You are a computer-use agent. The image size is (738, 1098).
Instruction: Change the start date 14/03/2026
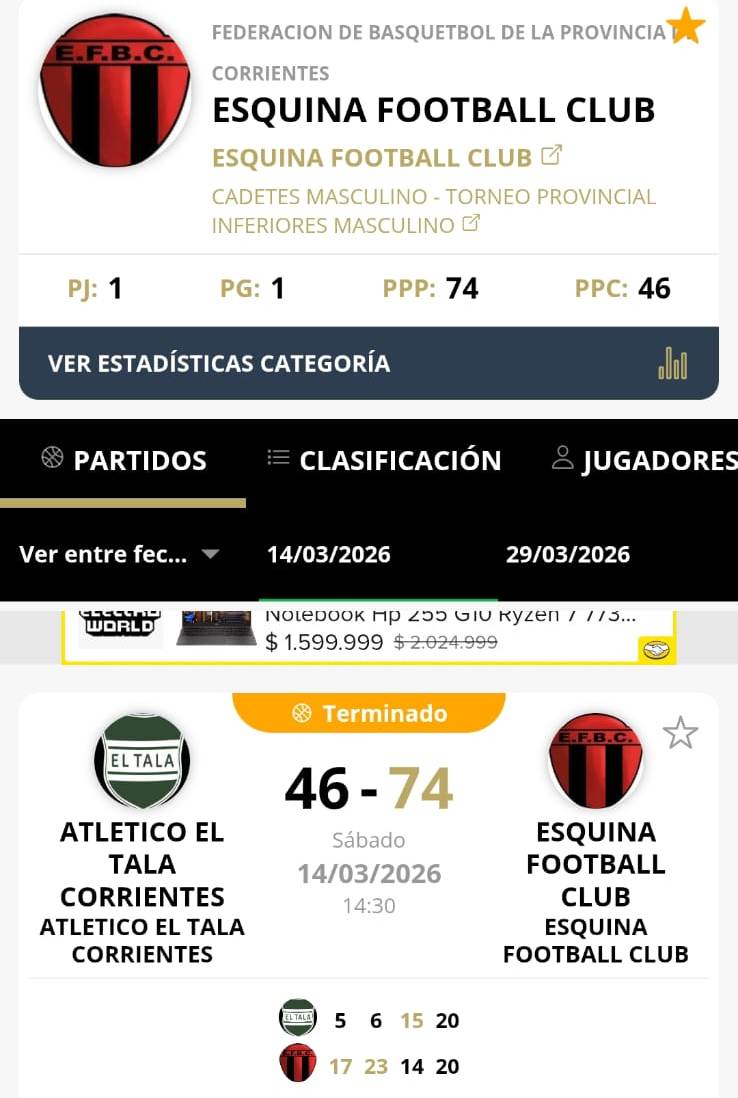tap(329, 554)
